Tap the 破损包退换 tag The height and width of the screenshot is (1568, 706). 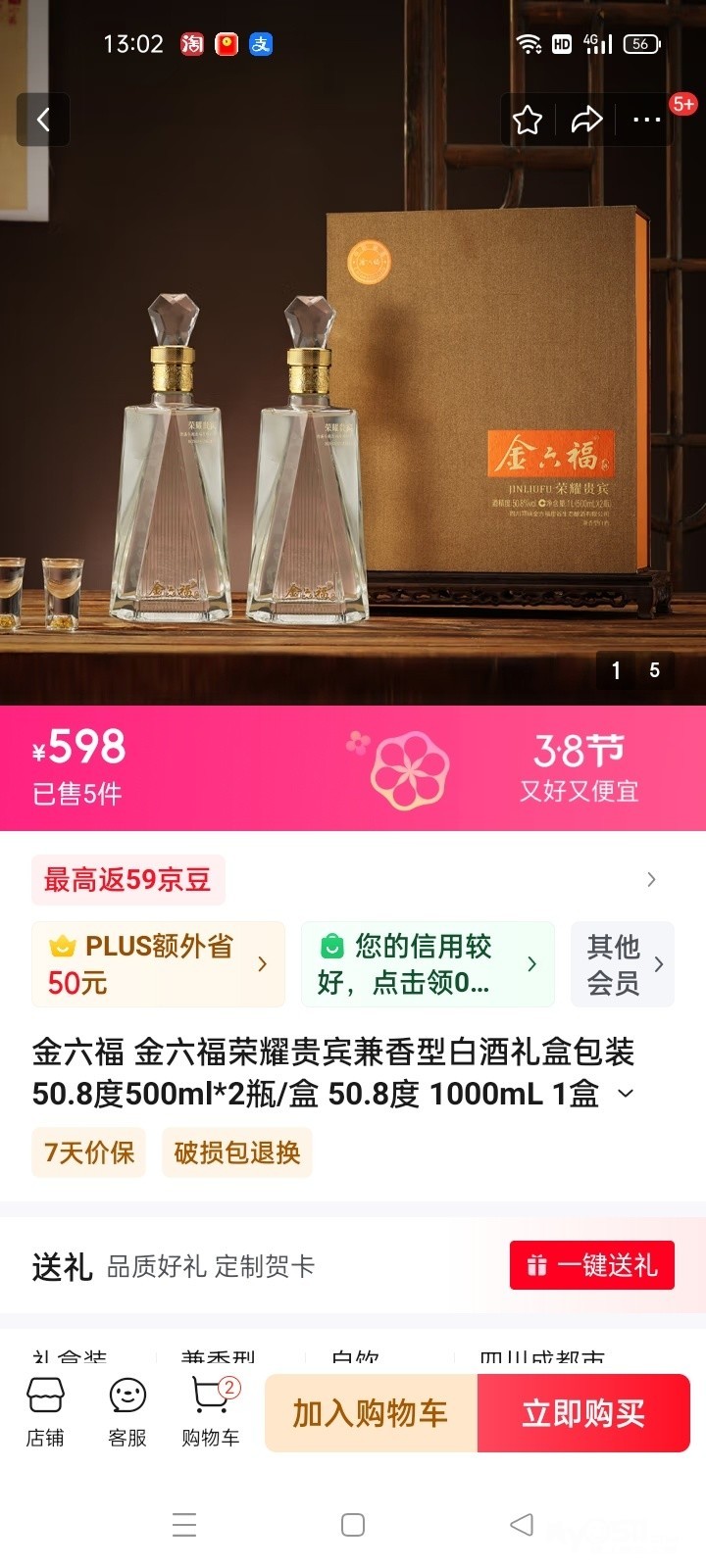click(x=237, y=1152)
